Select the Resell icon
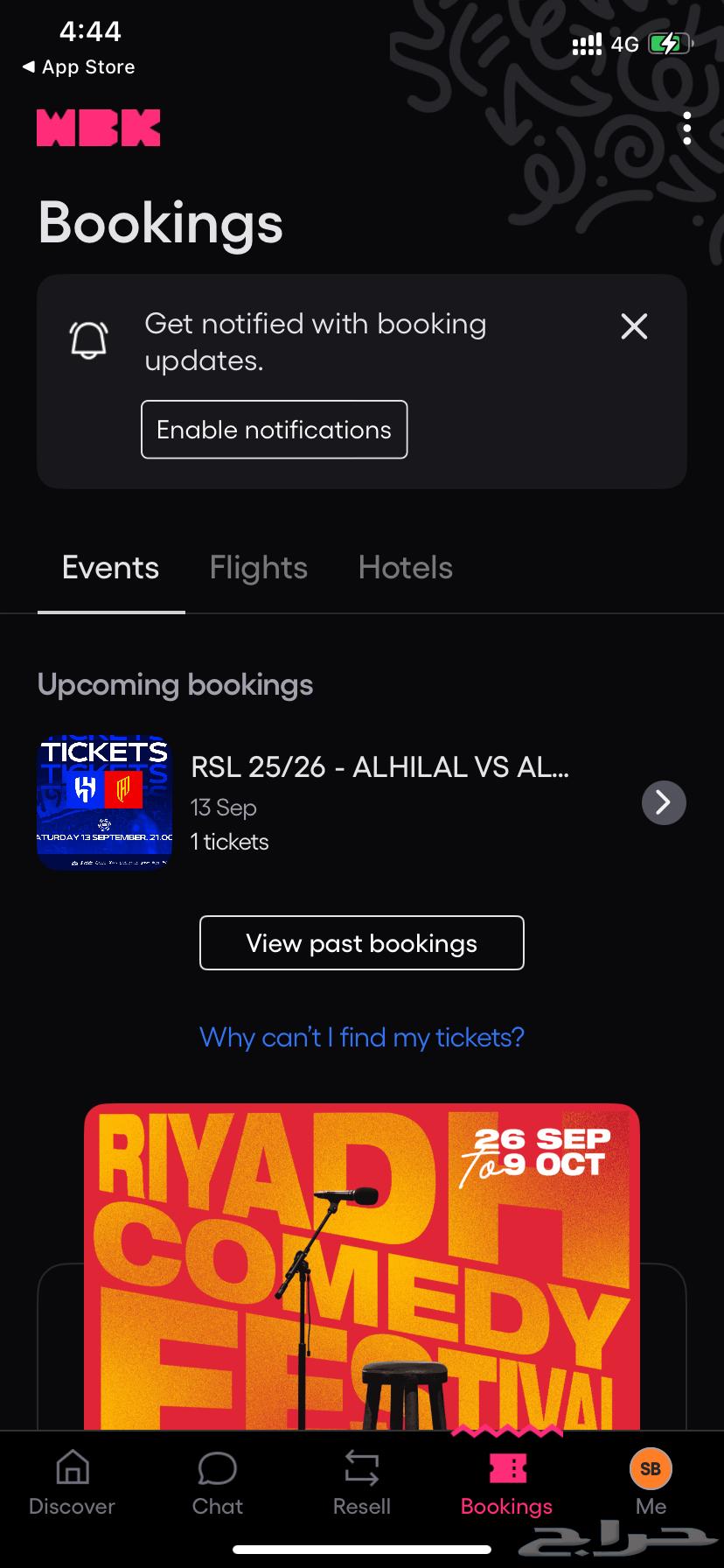This screenshot has width=724, height=1568. pos(361,1481)
